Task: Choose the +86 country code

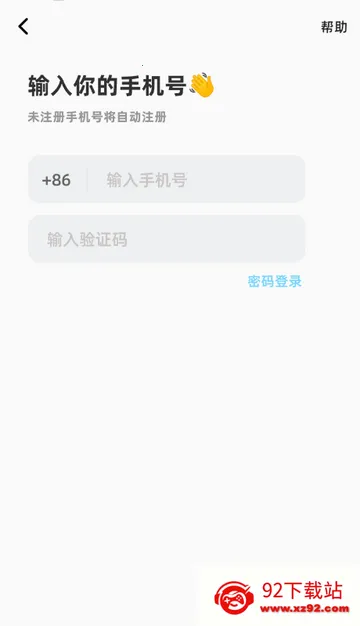Action: (x=56, y=180)
